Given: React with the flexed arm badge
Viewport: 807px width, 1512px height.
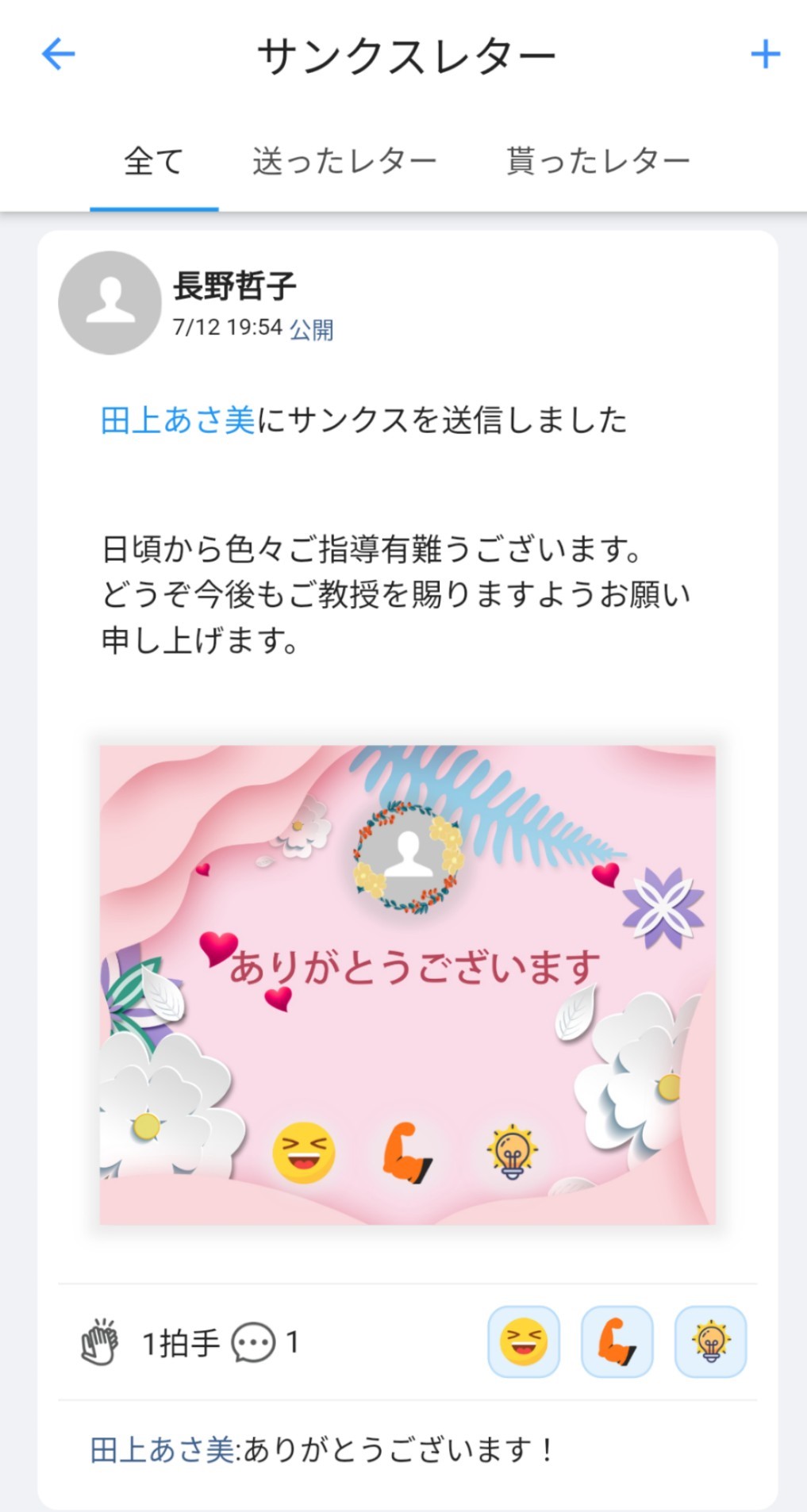Looking at the screenshot, I should [617, 1342].
